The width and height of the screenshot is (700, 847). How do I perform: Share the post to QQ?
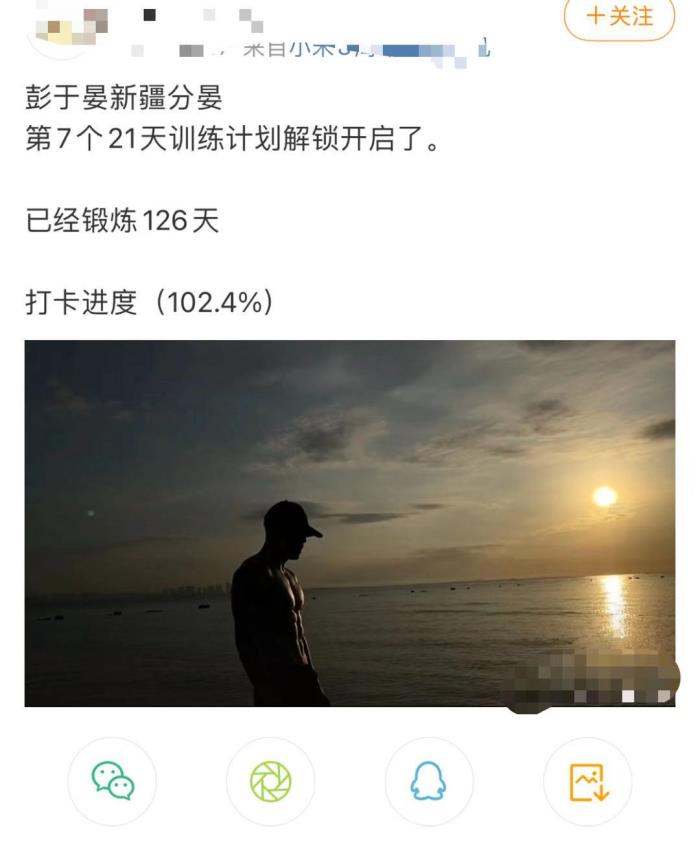coord(429,781)
